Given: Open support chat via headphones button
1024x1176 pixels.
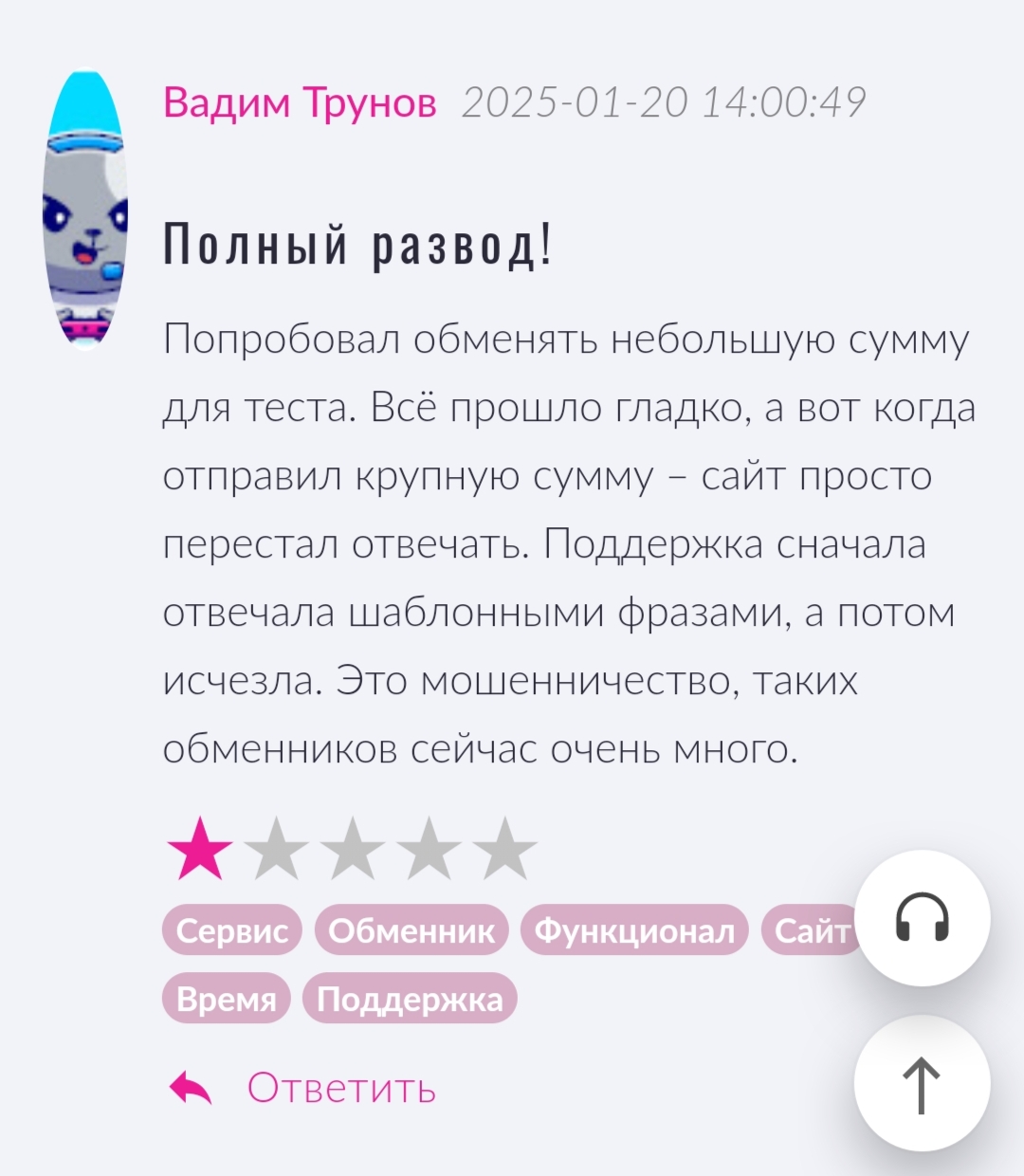Looking at the screenshot, I should (922, 918).
